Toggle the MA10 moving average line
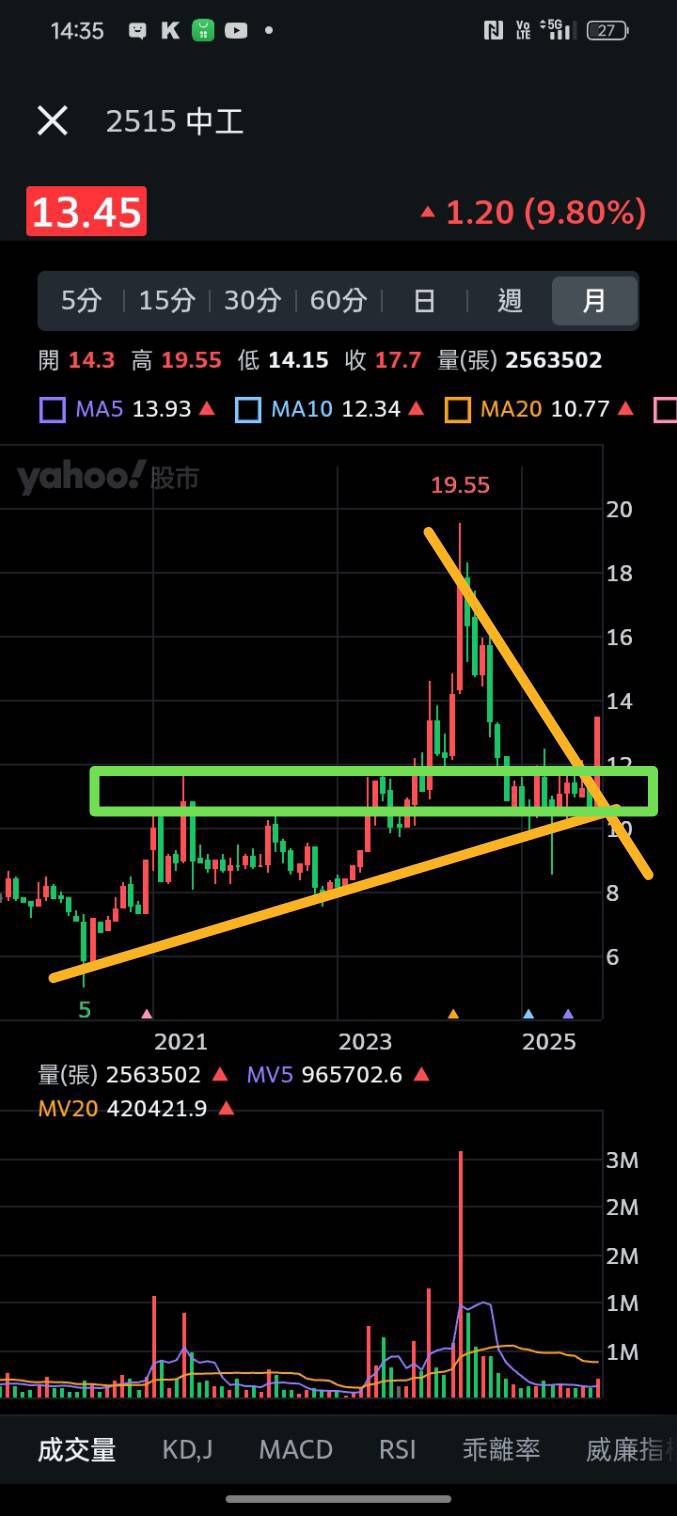The height and width of the screenshot is (1516, 677). point(249,409)
